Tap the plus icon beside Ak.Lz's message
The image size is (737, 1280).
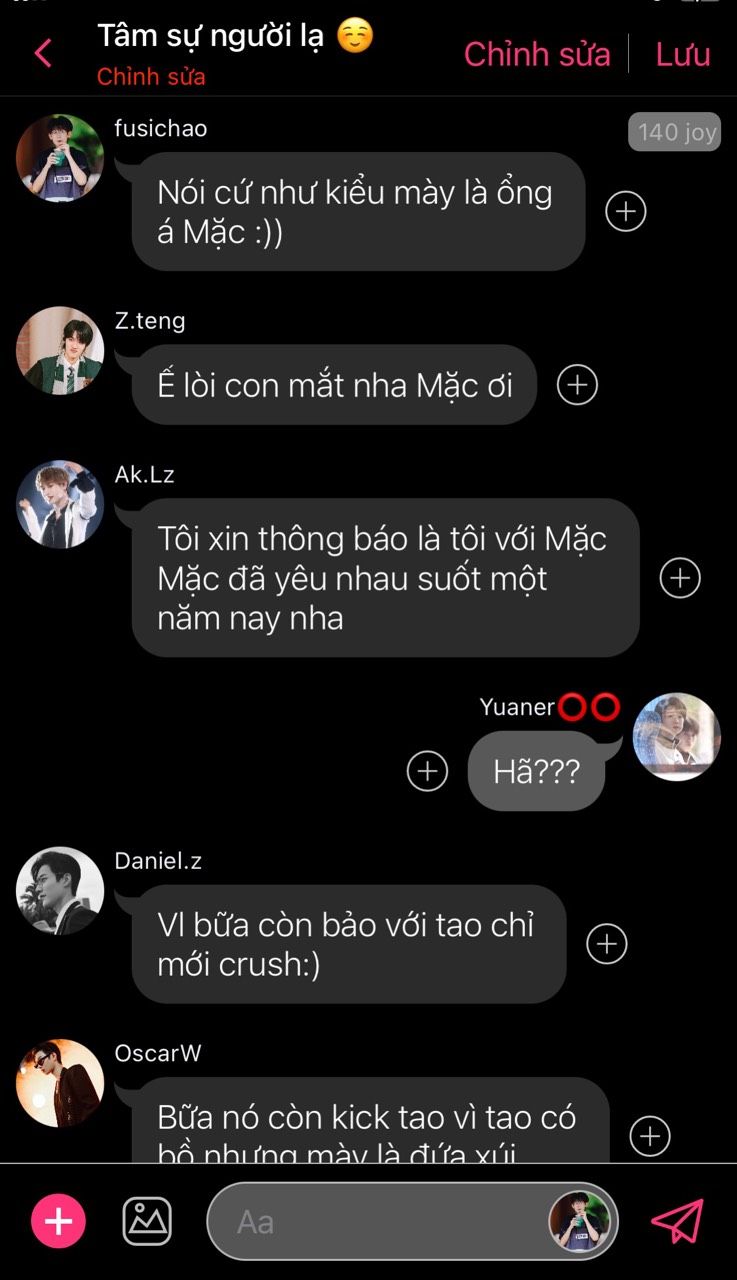coord(680,578)
